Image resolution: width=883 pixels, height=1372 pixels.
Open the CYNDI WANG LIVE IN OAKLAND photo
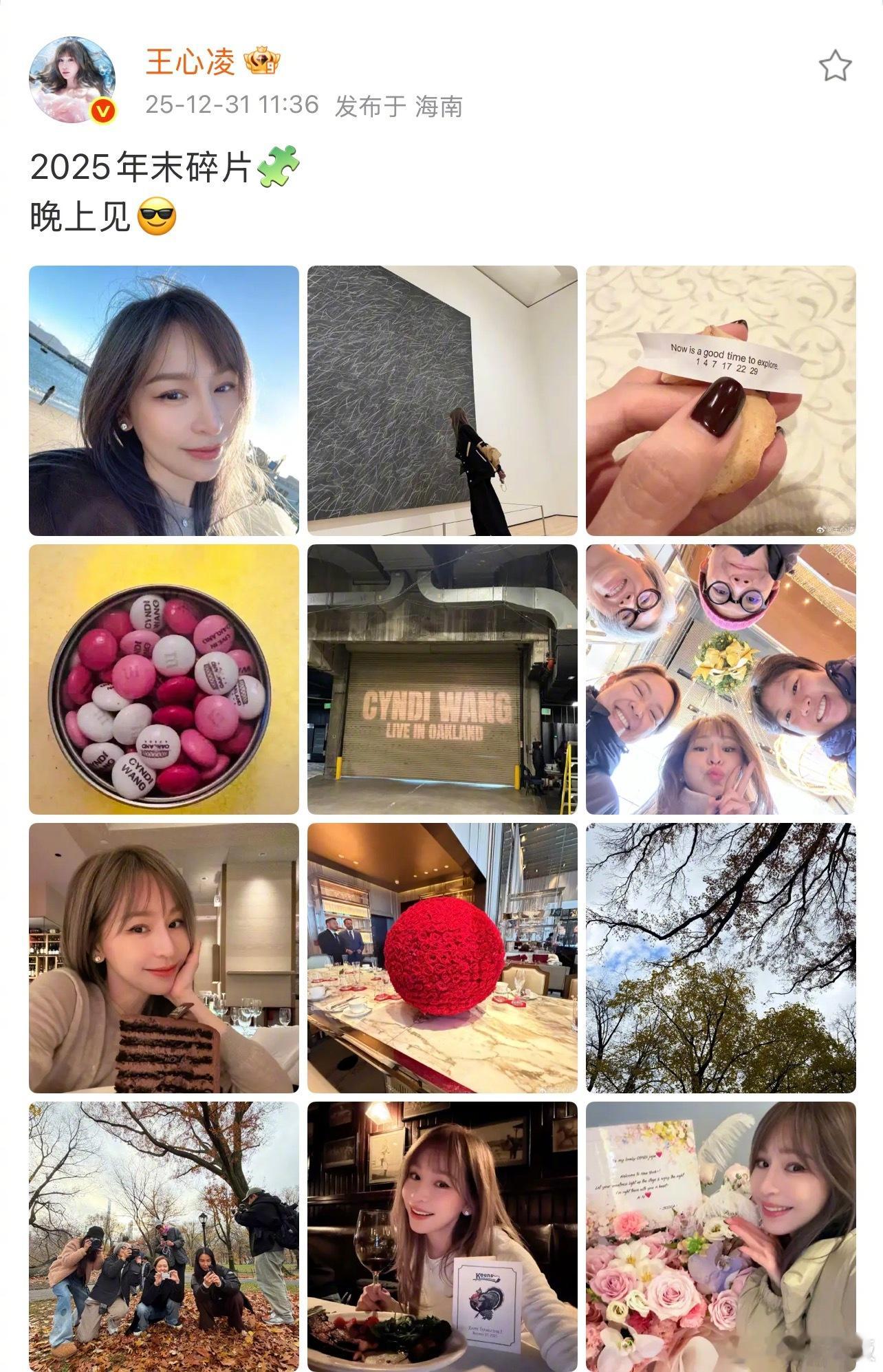[x=443, y=680]
